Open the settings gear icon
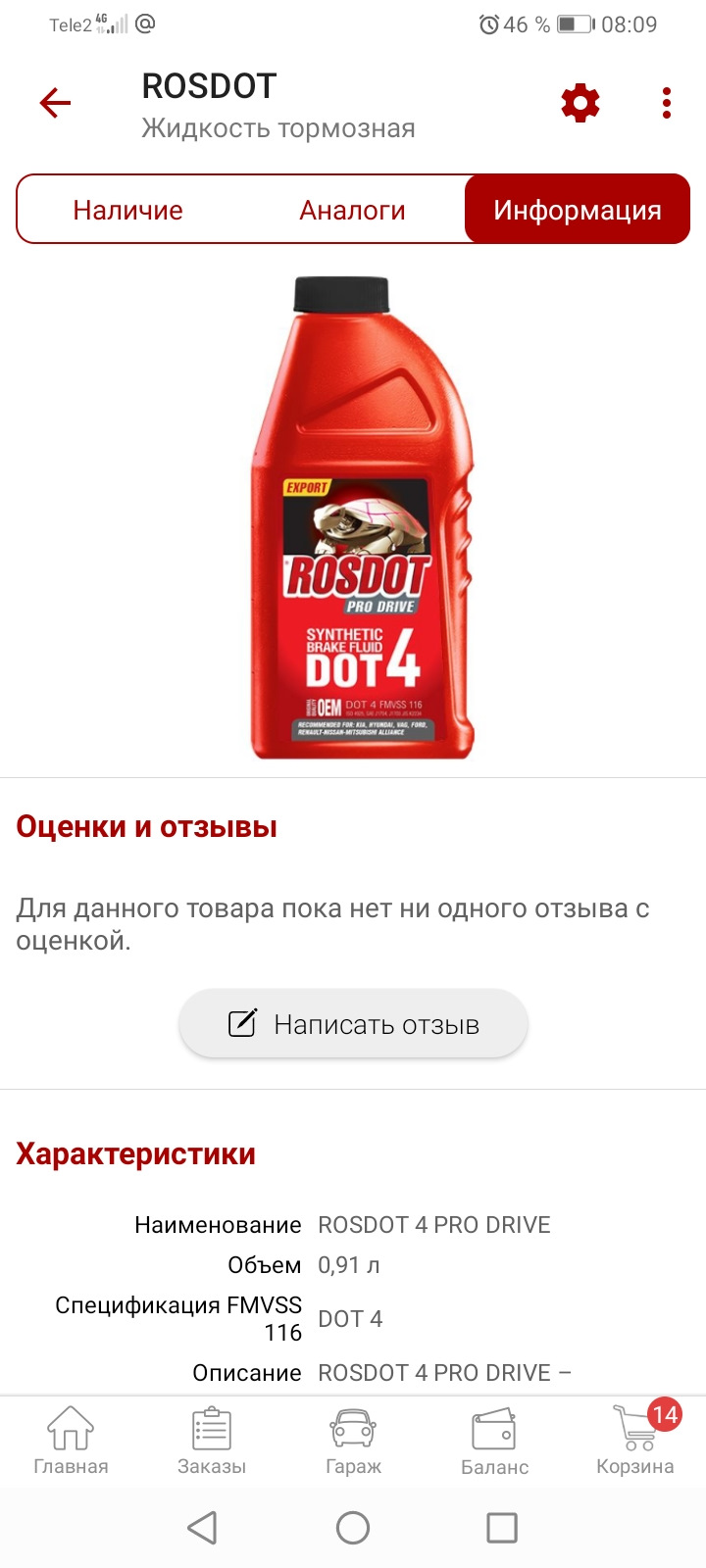Image resolution: width=706 pixels, height=1568 pixels. tap(580, 103)
